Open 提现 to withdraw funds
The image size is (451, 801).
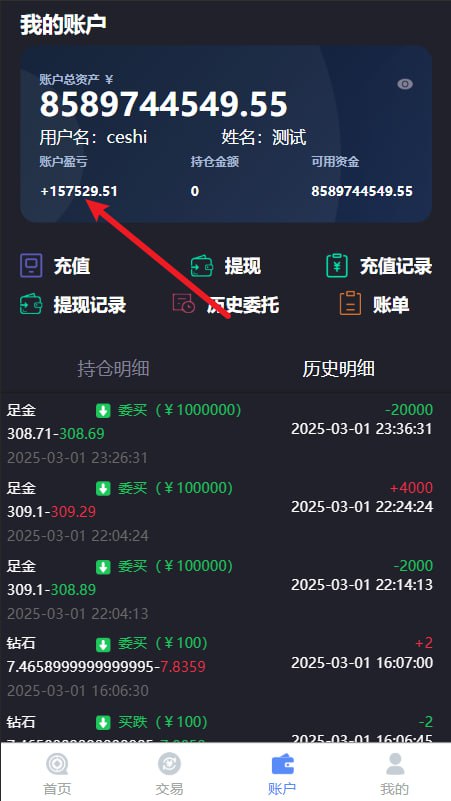tap(226, 266)
